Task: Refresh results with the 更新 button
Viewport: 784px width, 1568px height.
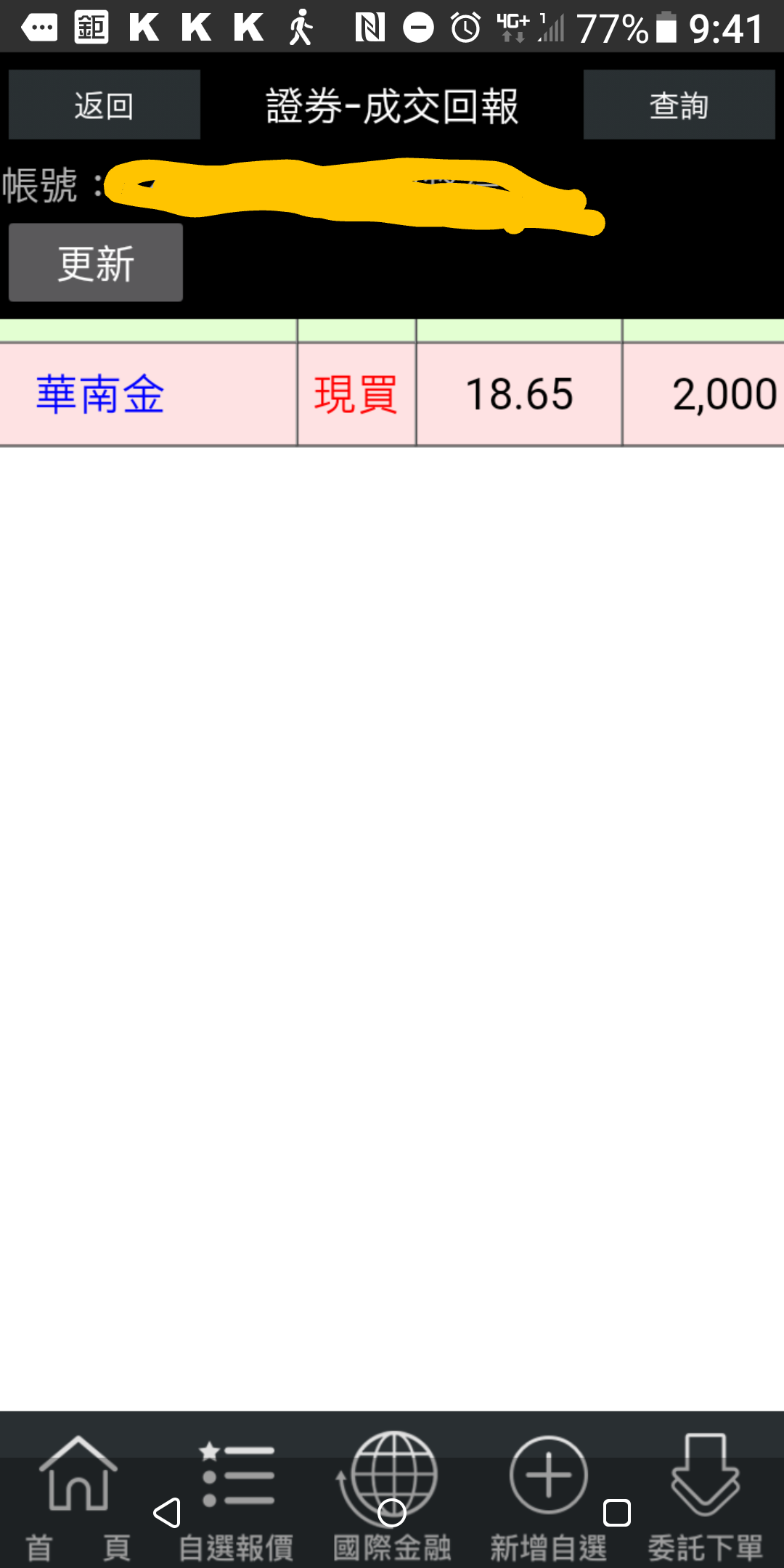Action: (x=96, y=263)
